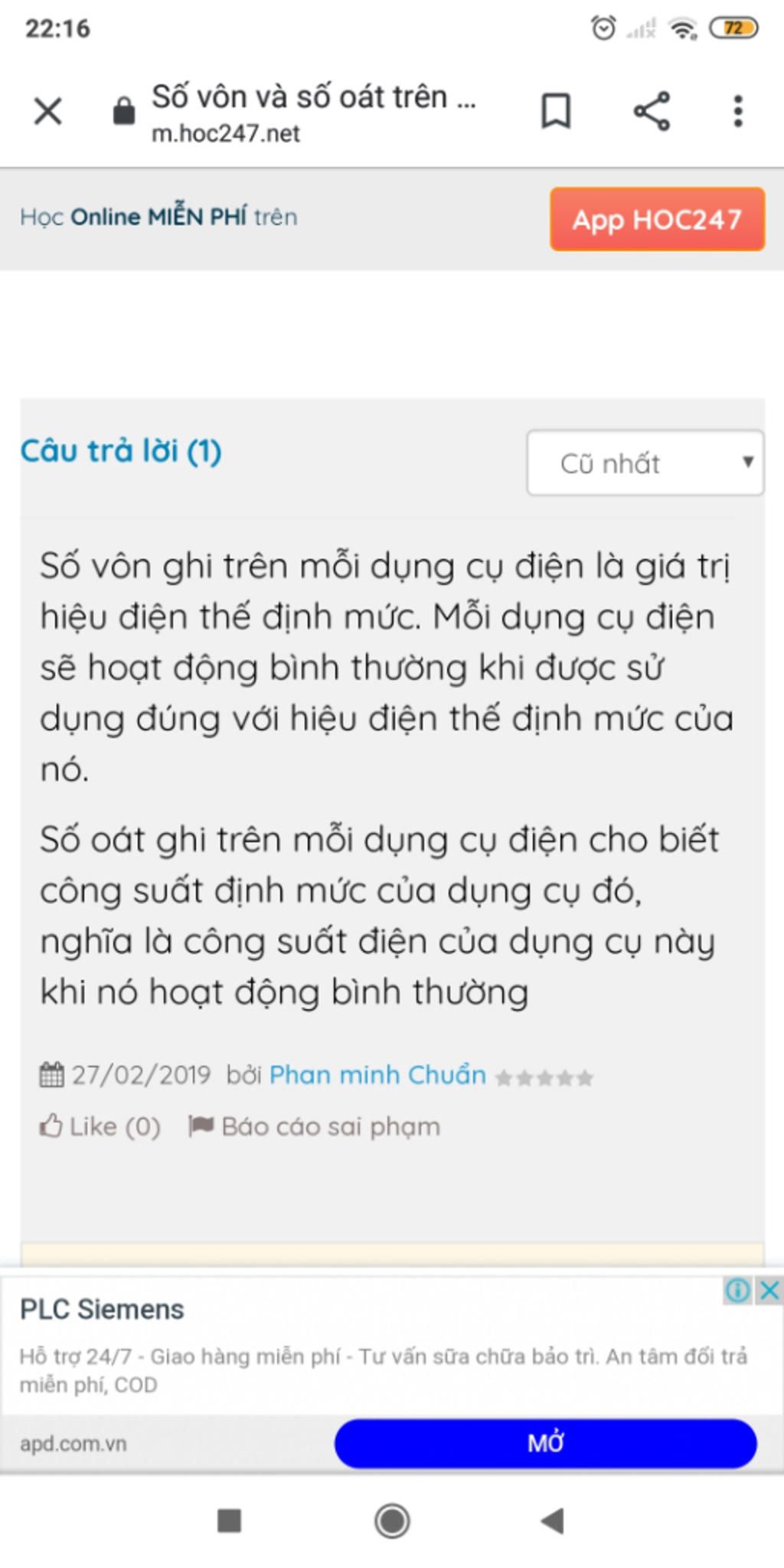Tap the MỞ button on PLC Siemens ad

coord(545,1443)
